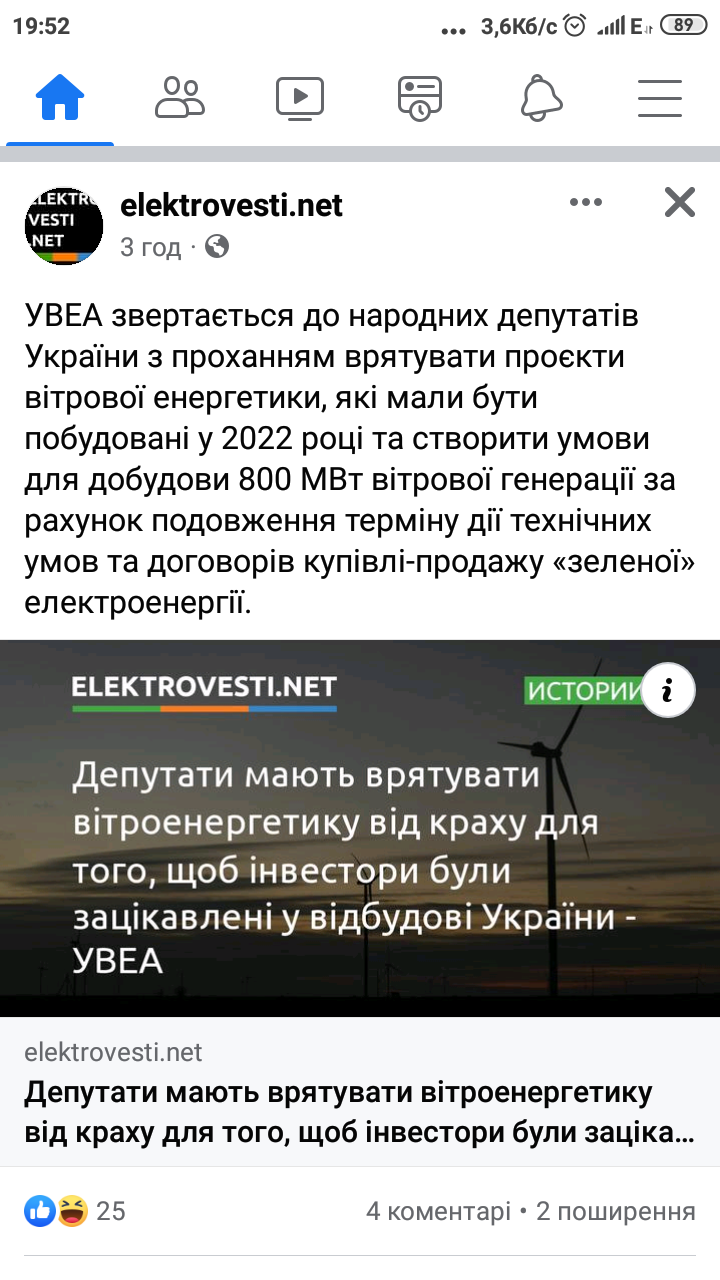Open the Friends tab
The image size is (720, 1280).
(x=180, y=98)
